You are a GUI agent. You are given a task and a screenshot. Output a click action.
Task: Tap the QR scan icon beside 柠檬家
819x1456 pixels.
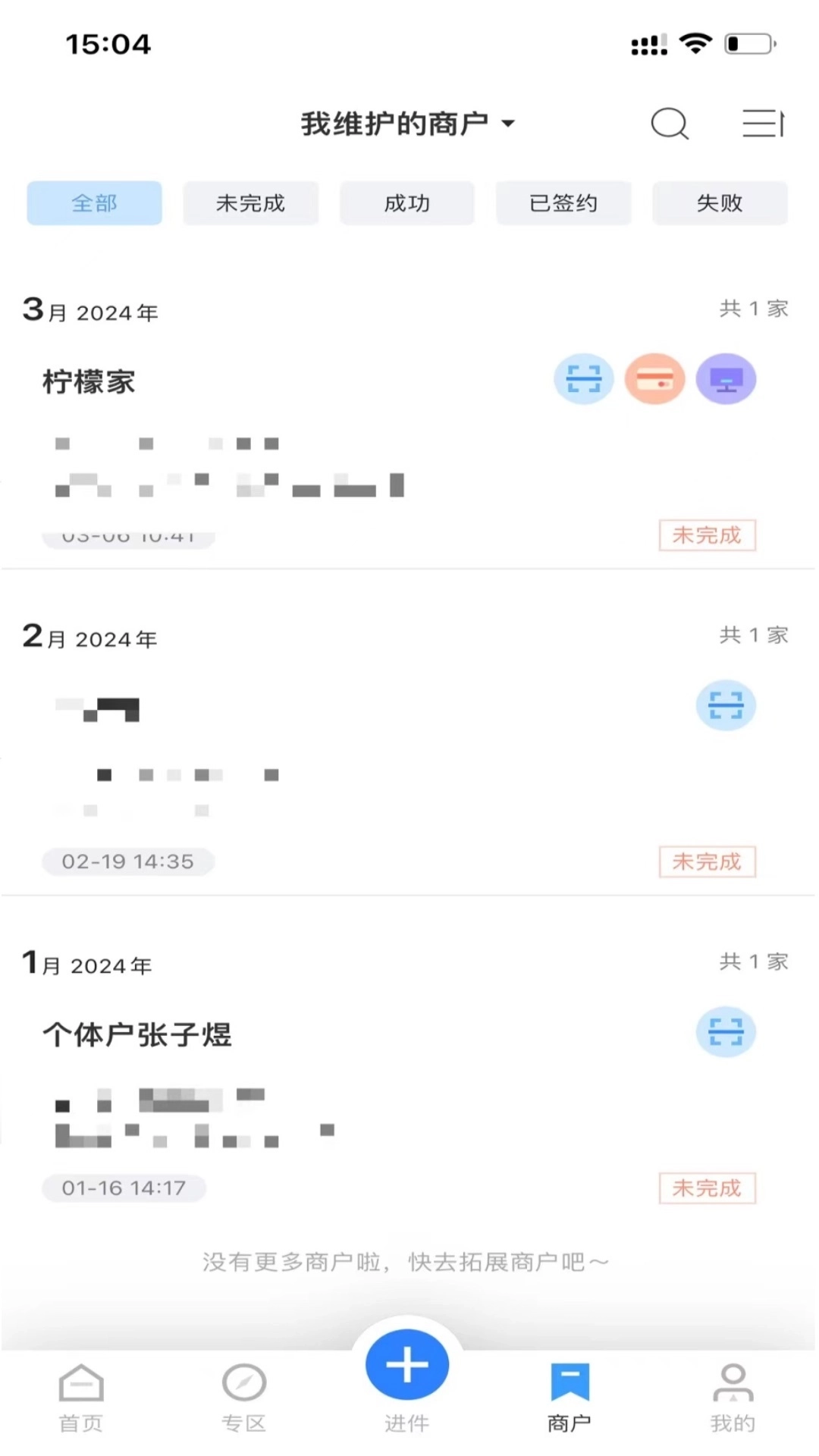point(582,379)
